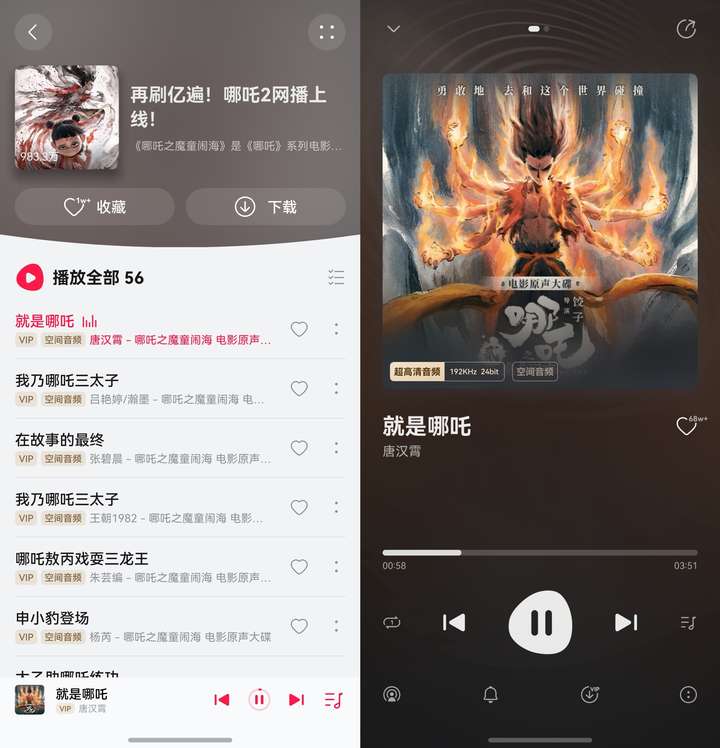Share the current song
This screenshot has width=720, height=748.
tap(686, 29)
